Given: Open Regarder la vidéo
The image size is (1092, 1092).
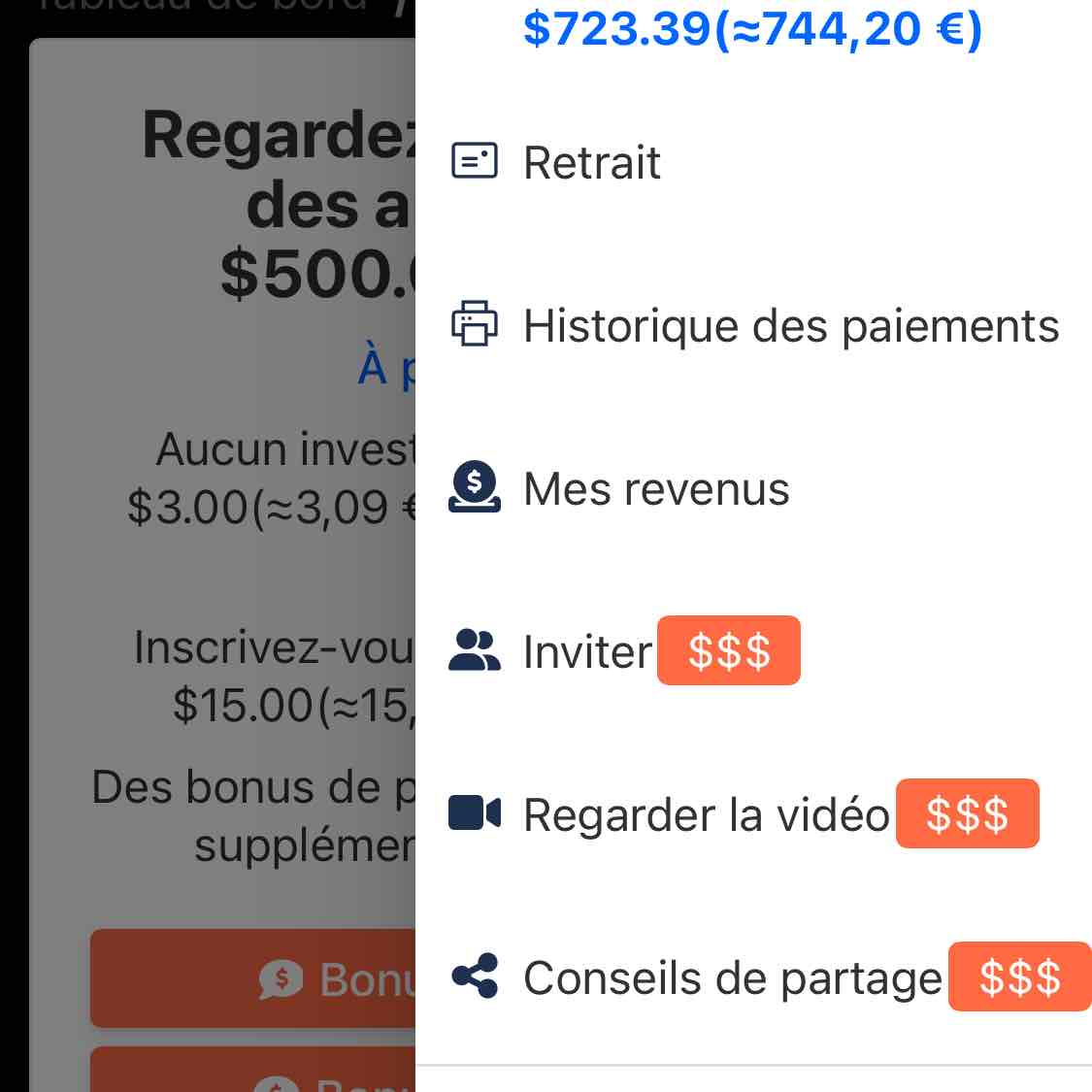Looking at the screenshot, I should tap(705, 814).
